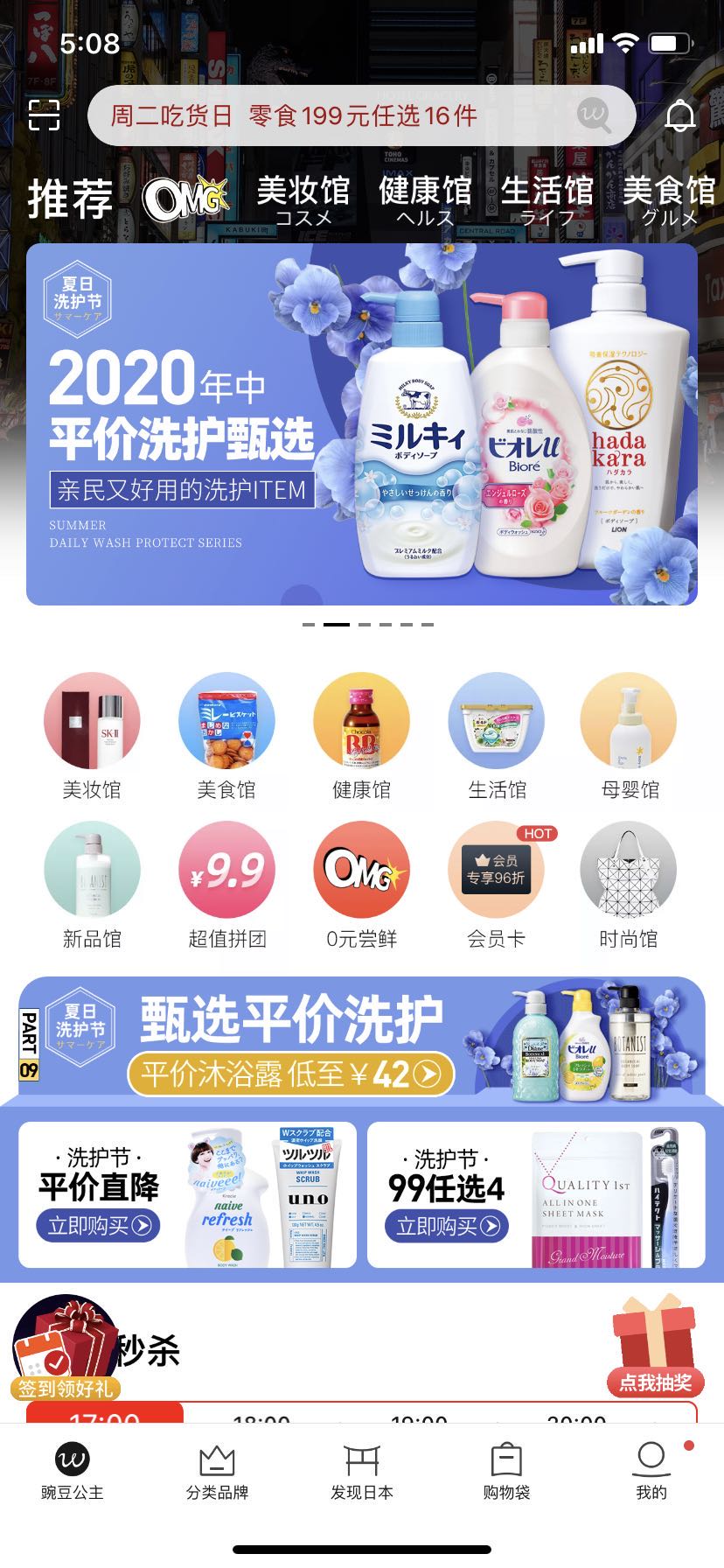This screenshot has width=724, height=1568.
Task: Switch to the 健康馆 top tab
Action: tap(425, 200)
